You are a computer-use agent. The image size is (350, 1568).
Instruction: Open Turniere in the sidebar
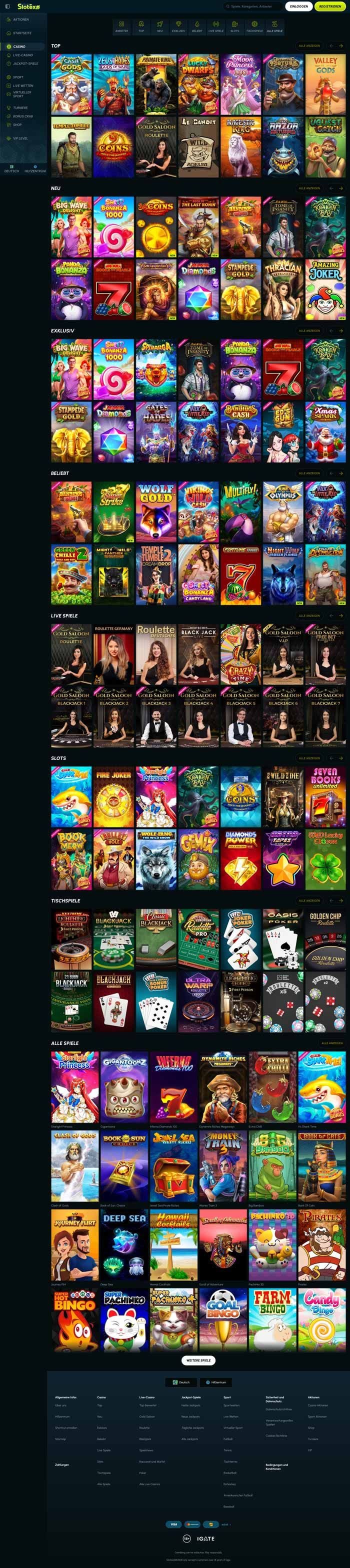point(20,107)
